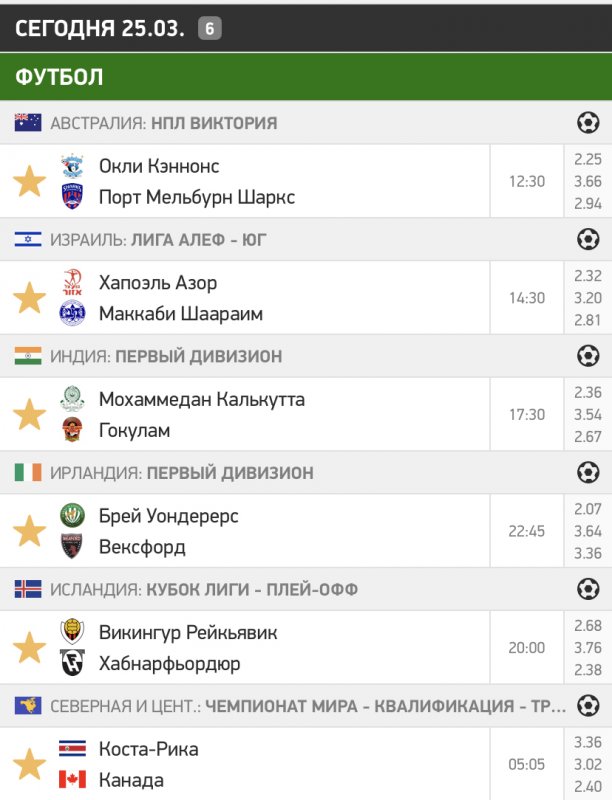Mark the Брей Уондерерс match as favorite
This screenshot has width=612, height=800.
pyautogui.click(x=29, y=531)
